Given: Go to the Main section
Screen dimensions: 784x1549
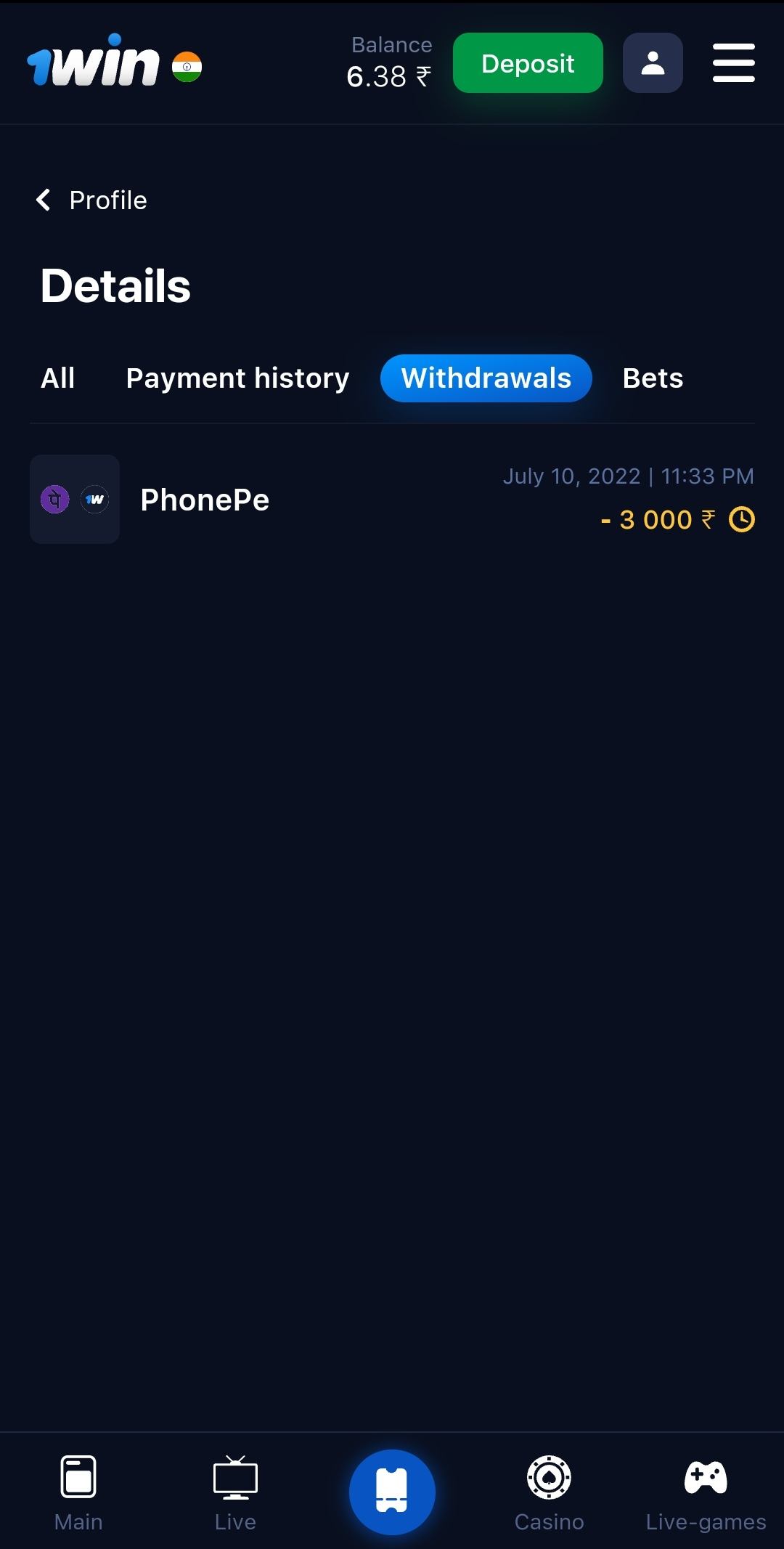Looking at the screenshot, I should coord(78,1492).
